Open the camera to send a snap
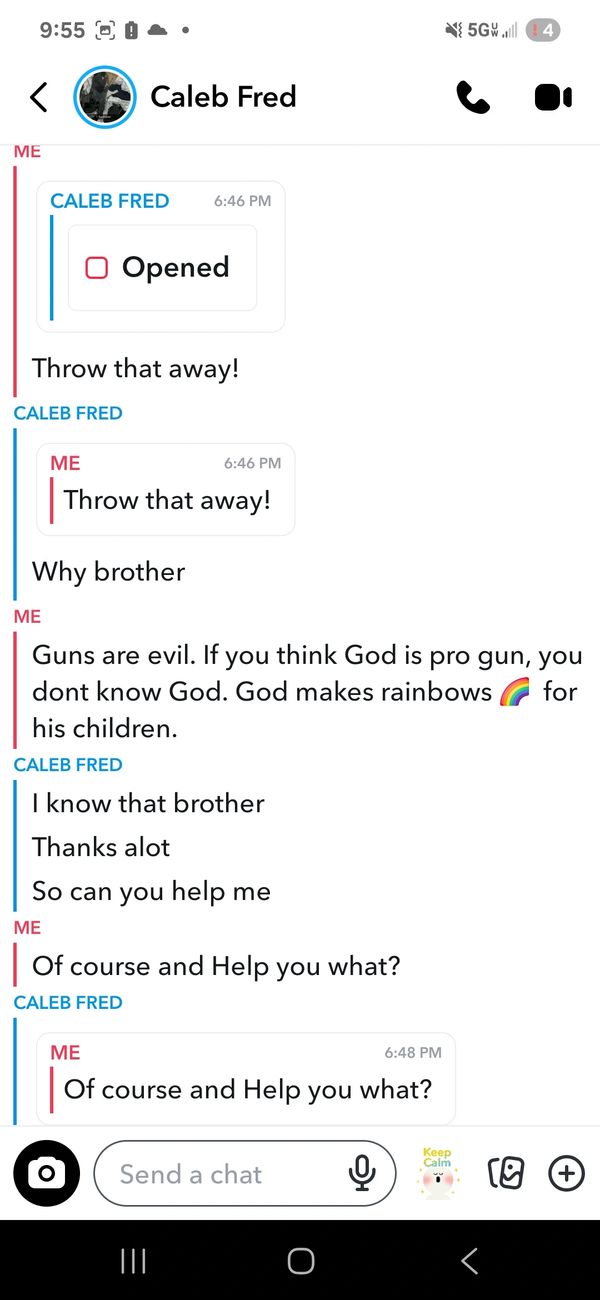 point(46,1173)
